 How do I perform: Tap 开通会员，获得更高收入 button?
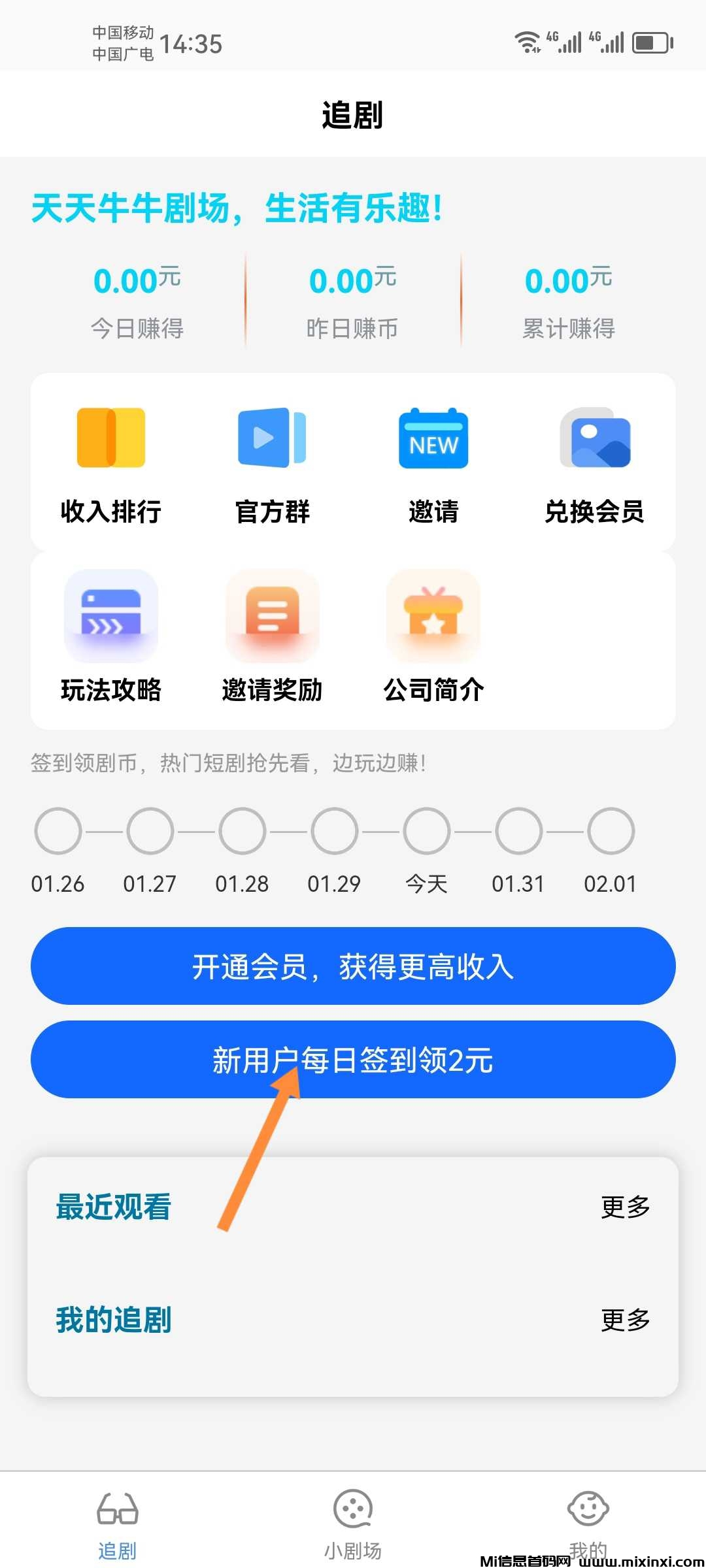click(353, 966)
